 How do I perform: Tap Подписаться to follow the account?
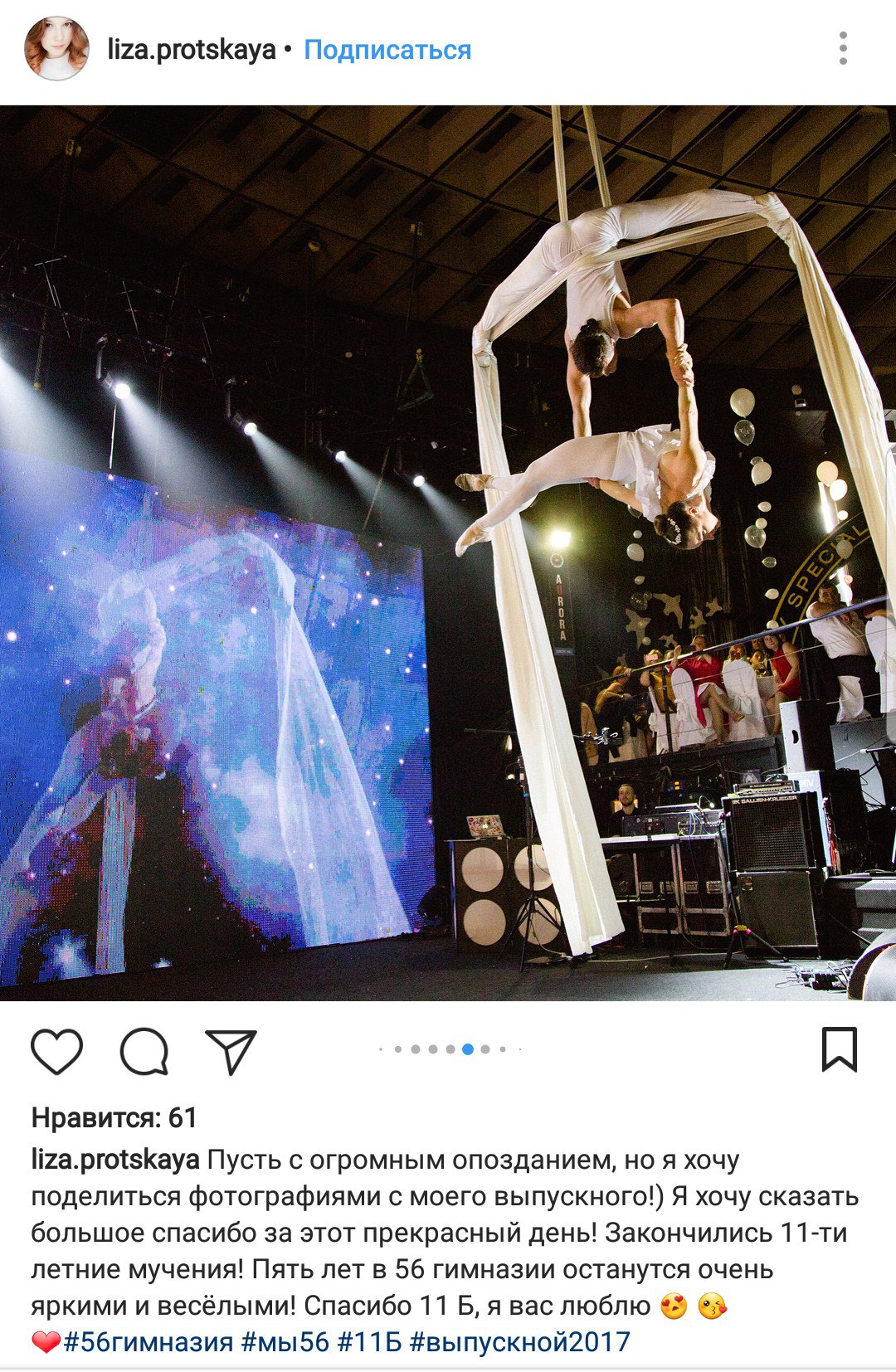point(387,50)
